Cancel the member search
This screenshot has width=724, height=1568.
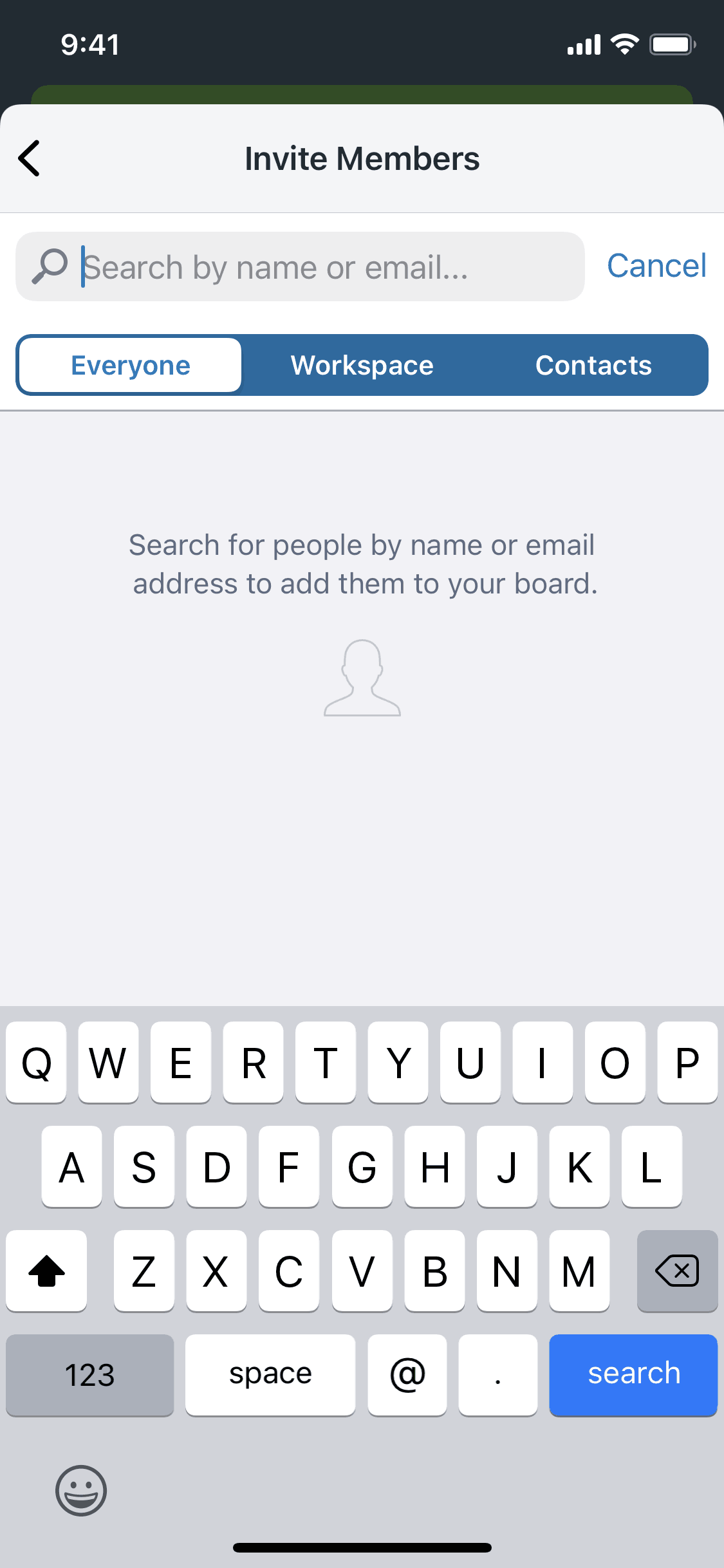tap(656, 266)
